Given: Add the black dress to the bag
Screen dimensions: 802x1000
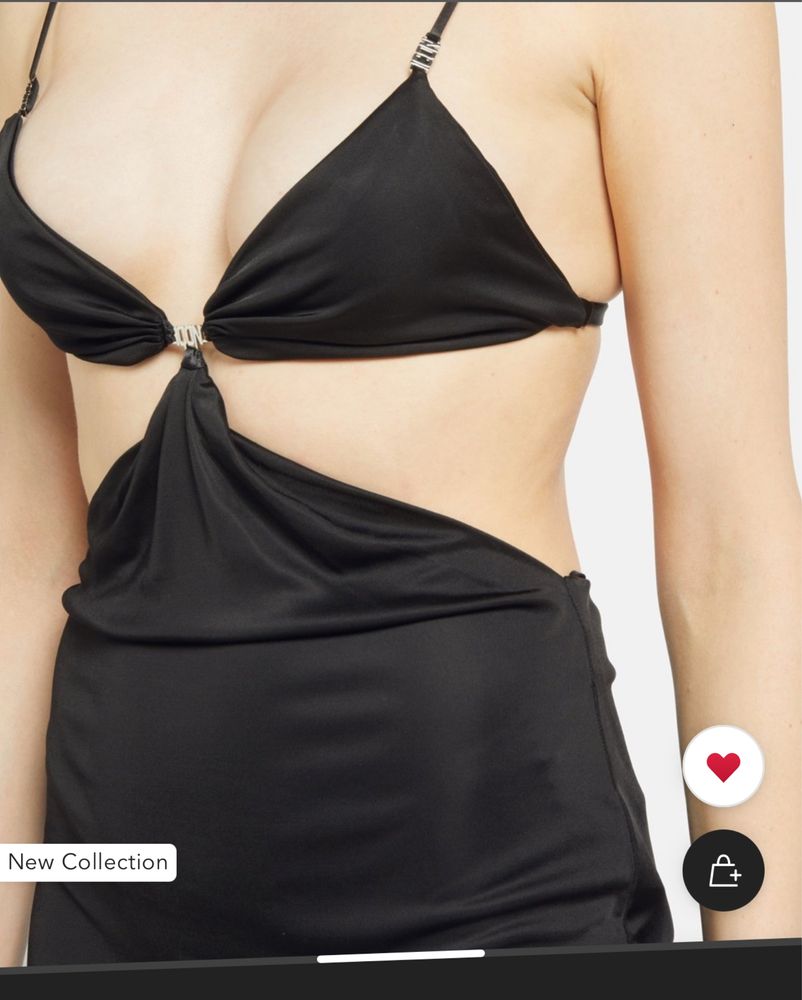Looking at the screenshot, I should 723,871.
